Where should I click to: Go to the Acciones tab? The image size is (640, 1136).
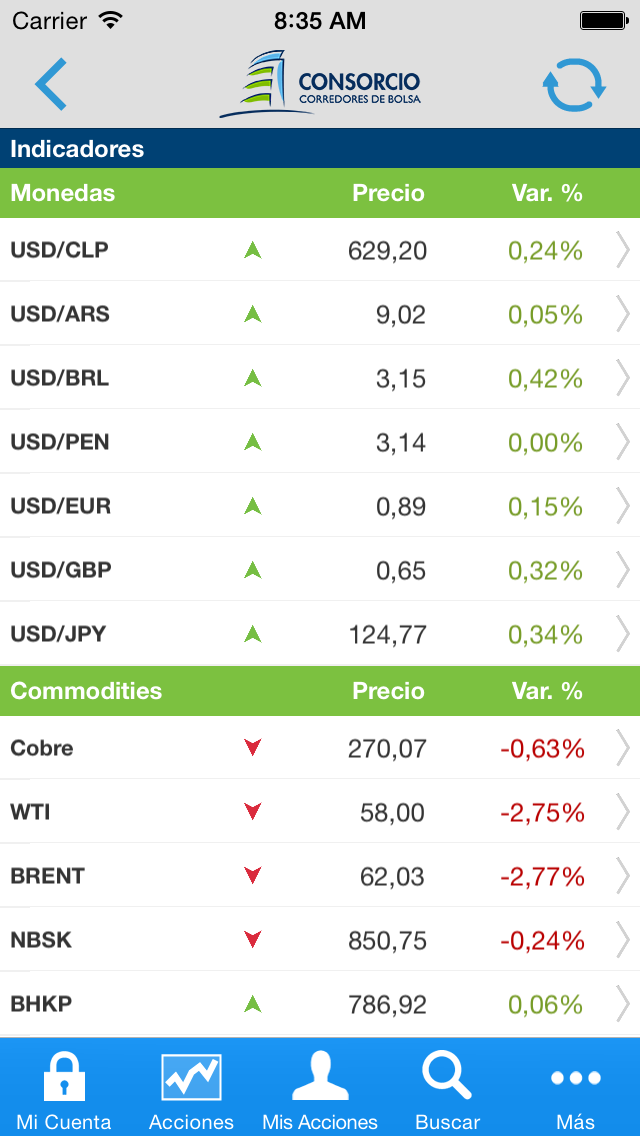click(x=191, y=1088)
